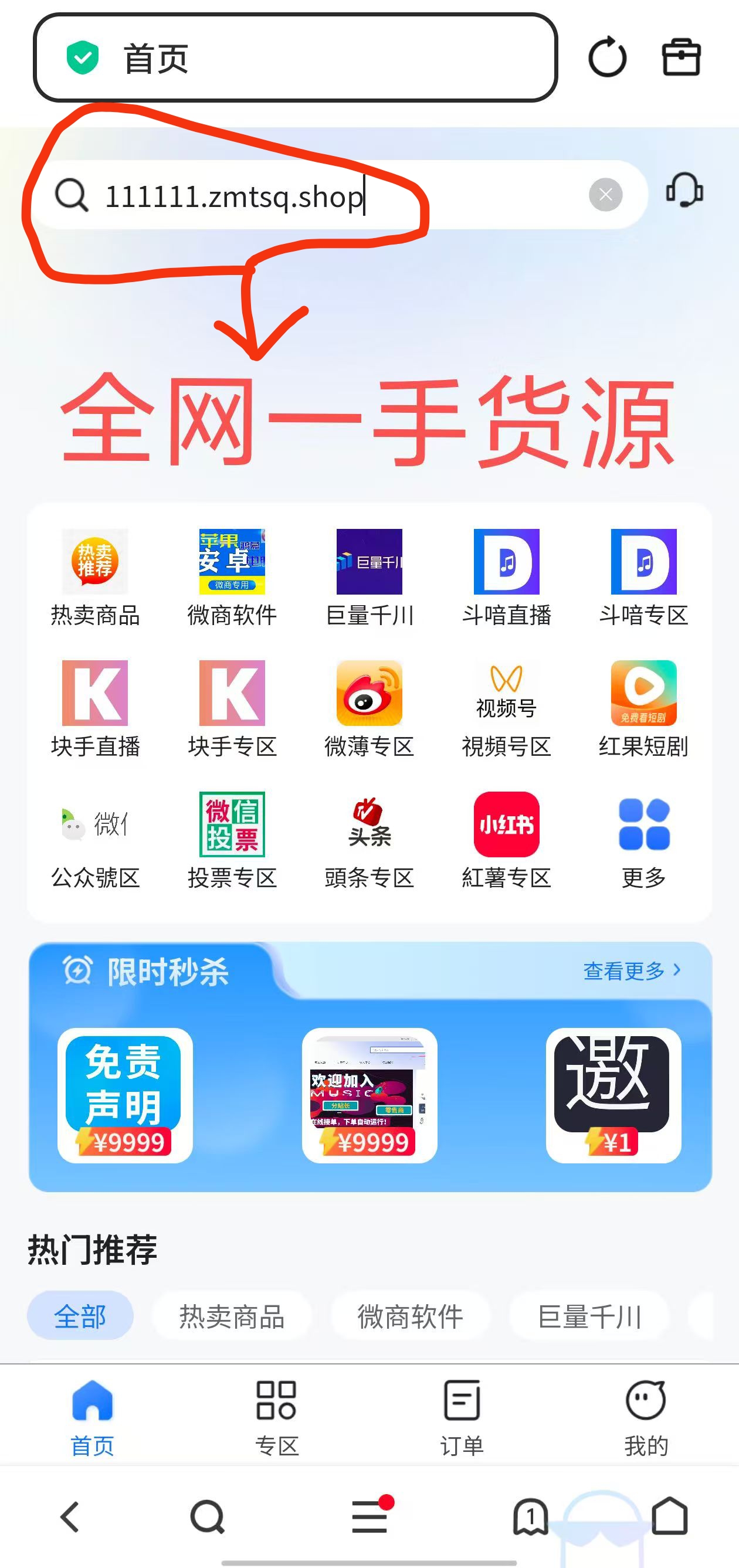Filter recommendations by 热卖商品 chip
The width and height of the screenshot is (739, 1568).
(x=231, y=1316)
